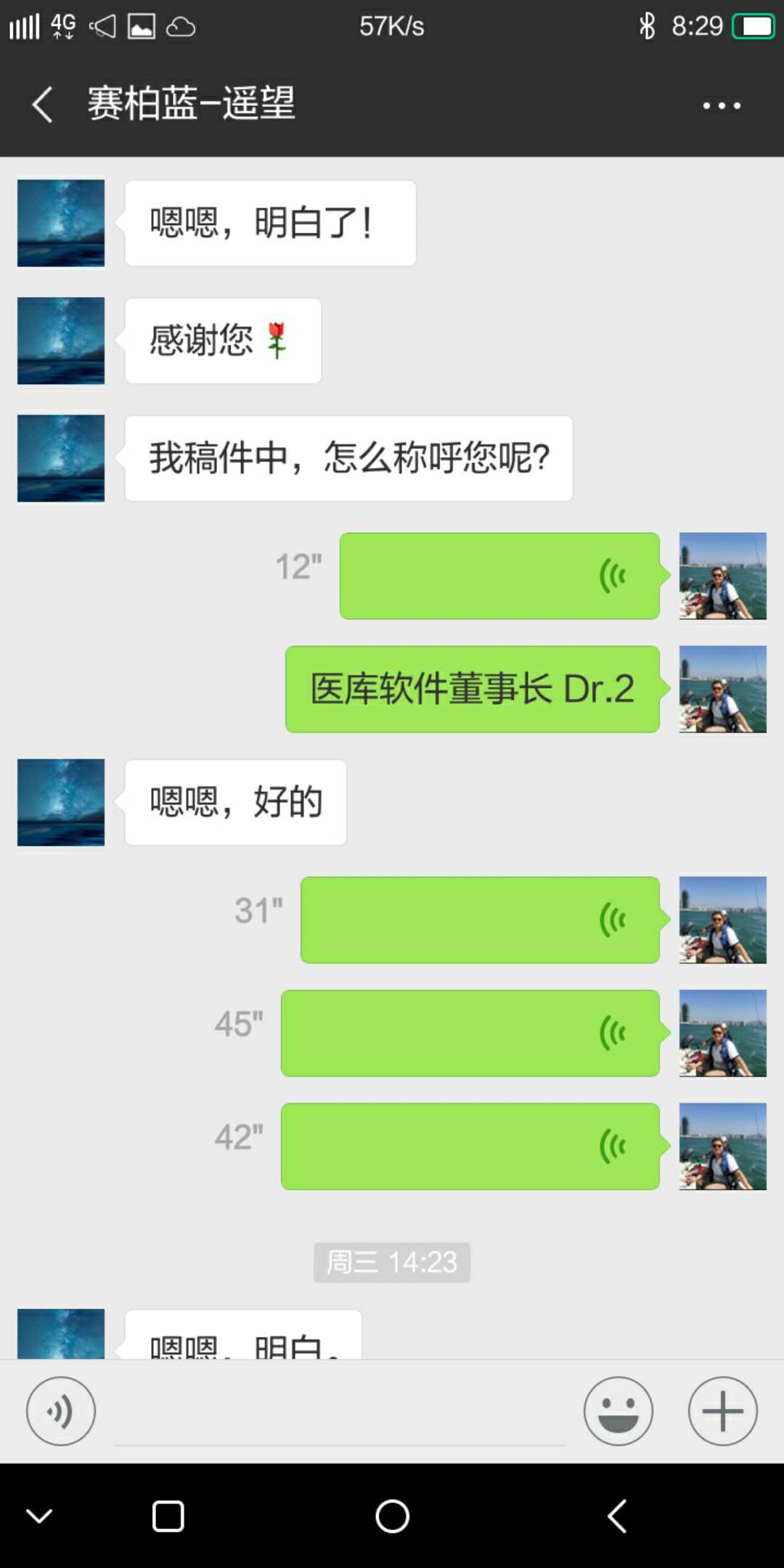Switch to voice input mode
Screen dimensions: 784x1568
[x=61, y=1411]
